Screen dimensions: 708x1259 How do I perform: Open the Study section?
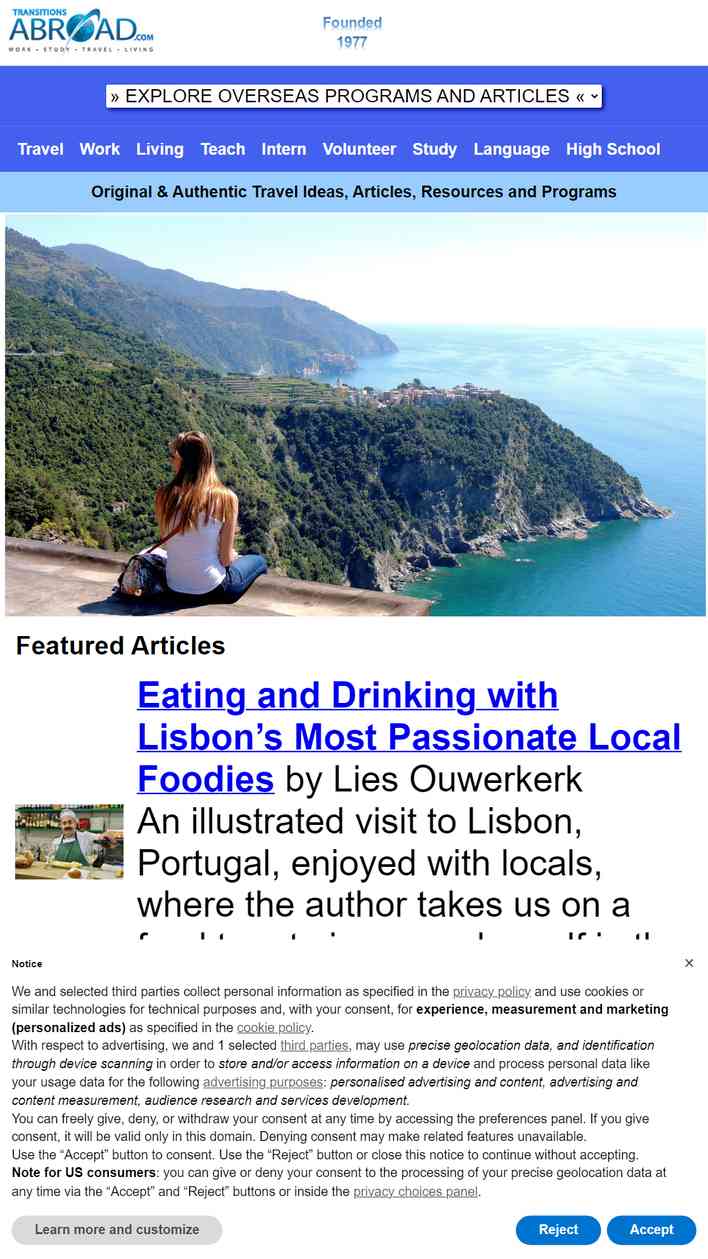435,149
